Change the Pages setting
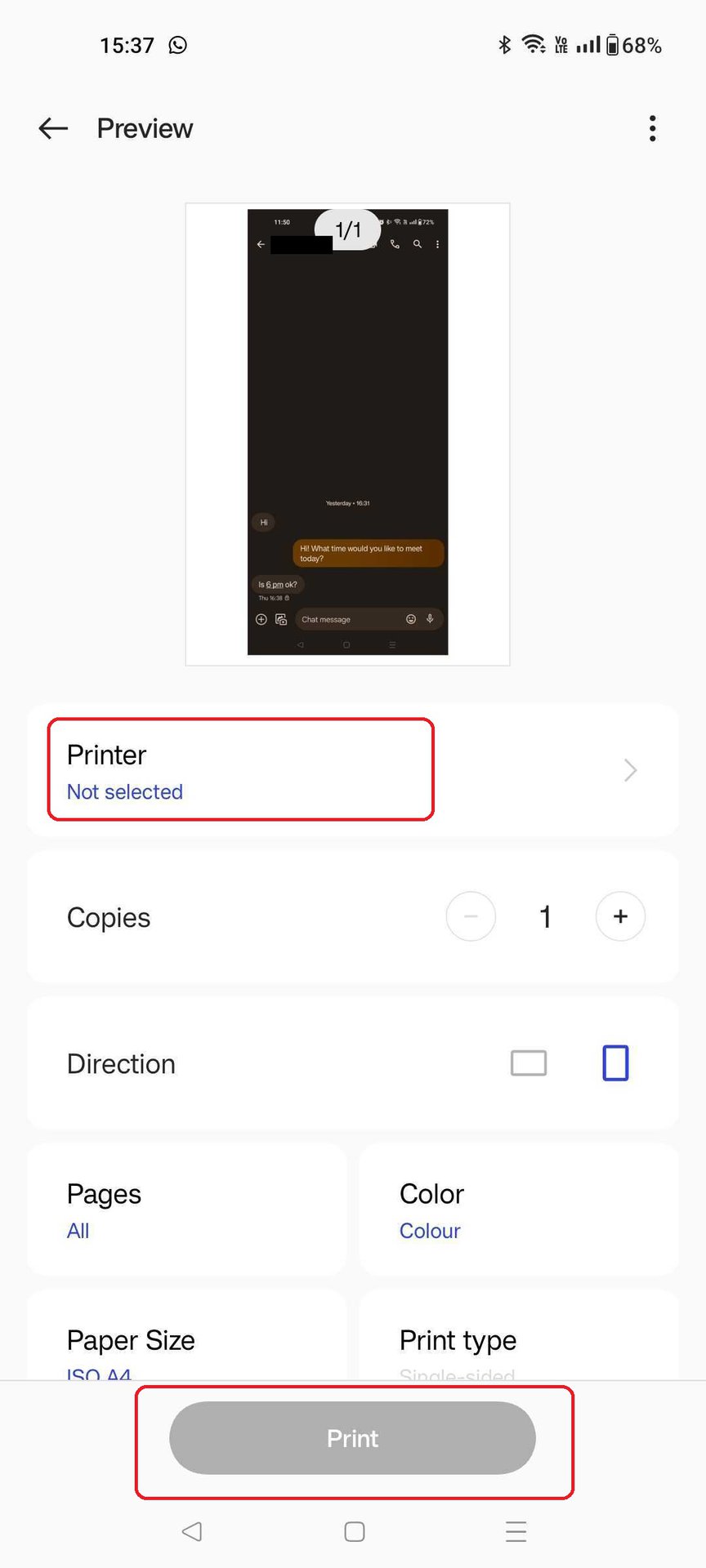Image resolution: width=706 pixels, height=1568 pixels. coord(187,1210)
